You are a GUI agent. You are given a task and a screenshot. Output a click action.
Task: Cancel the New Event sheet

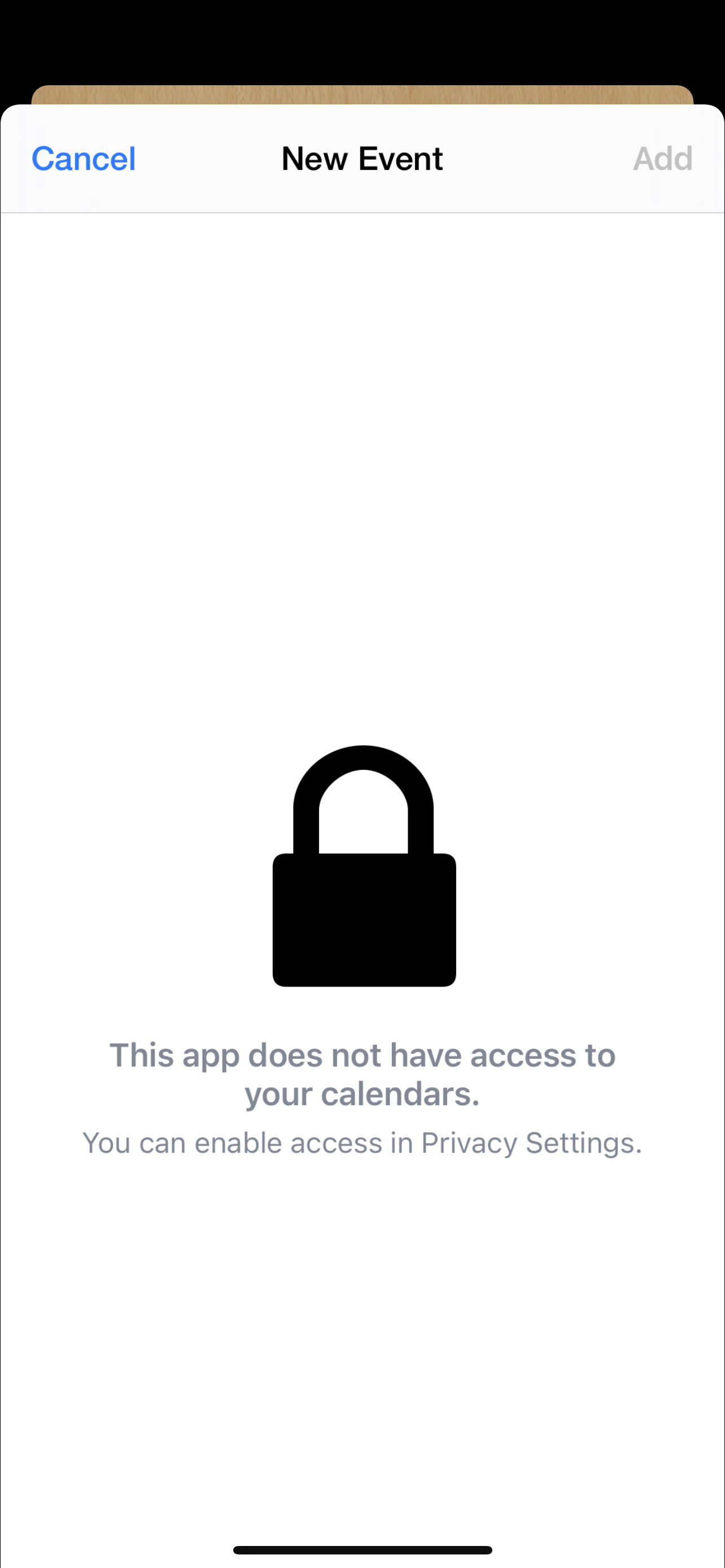coord(84,159)
